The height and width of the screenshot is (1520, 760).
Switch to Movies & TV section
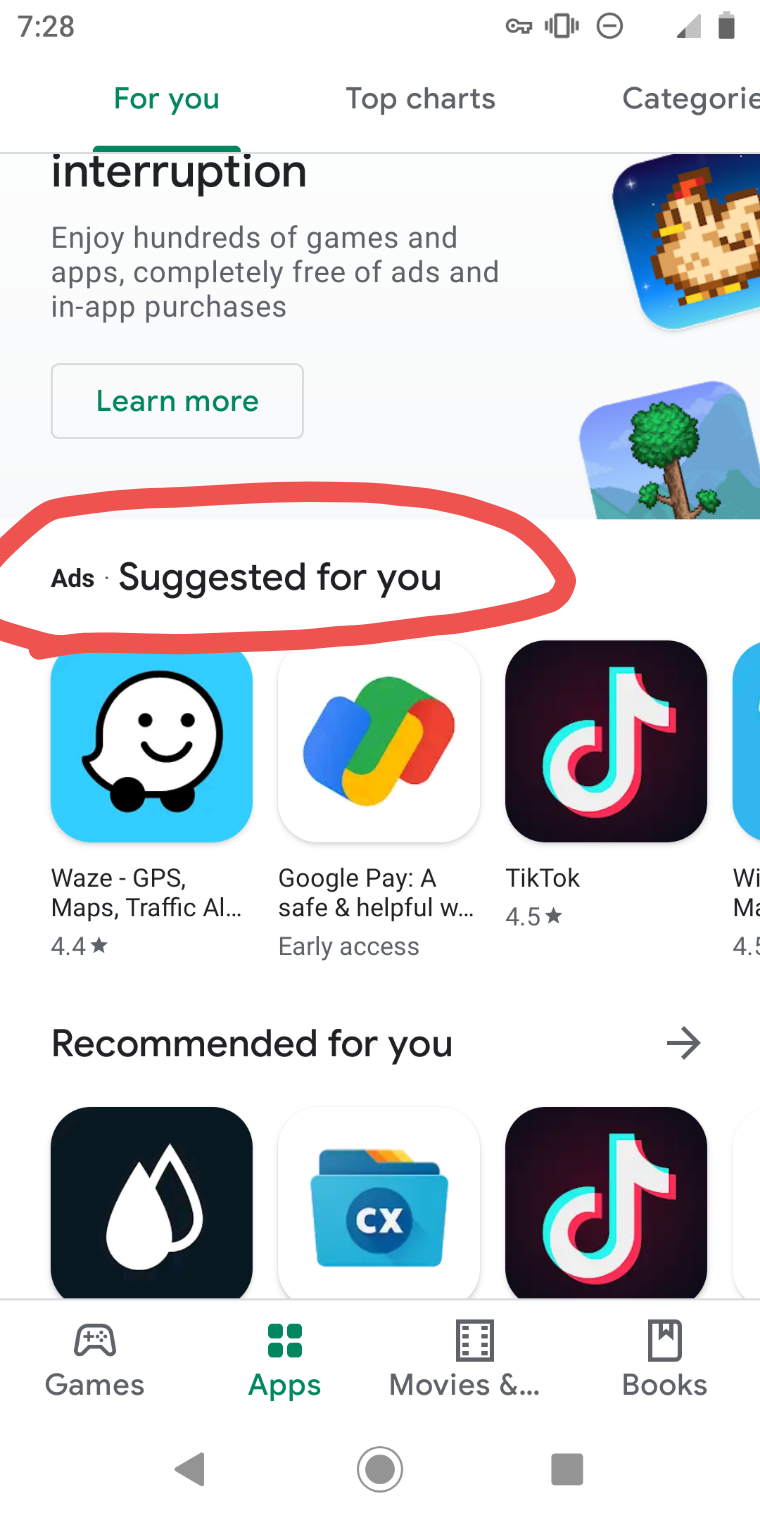click(464, 1360)
